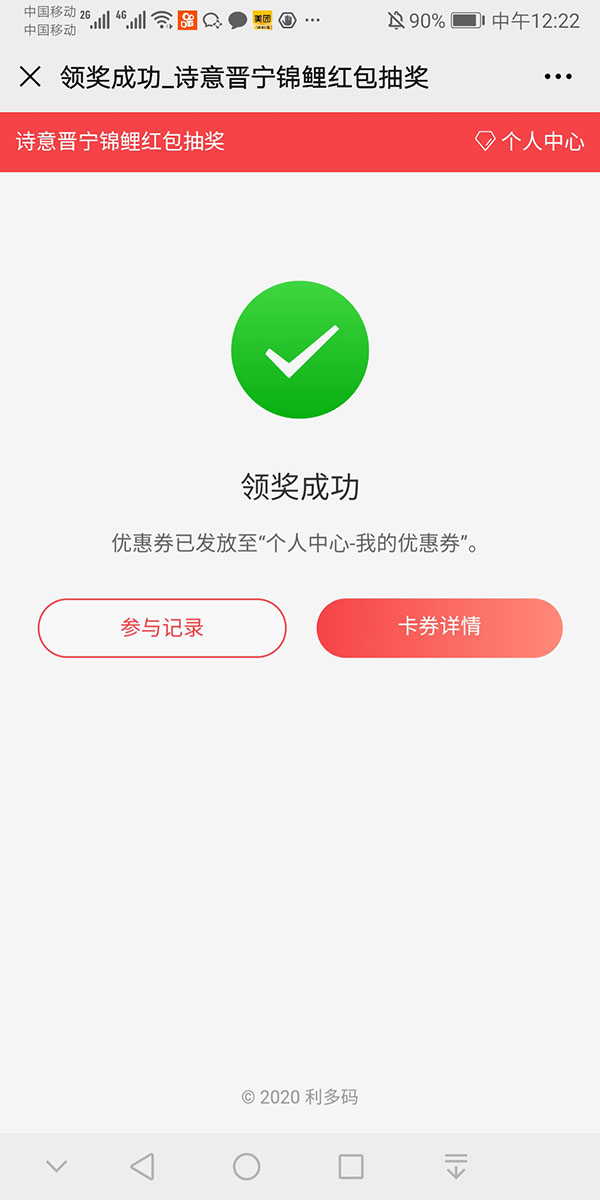Viewport: 600px width, 1200px height.
Task: Go to the home screen
Action: tap(246, 1166)
